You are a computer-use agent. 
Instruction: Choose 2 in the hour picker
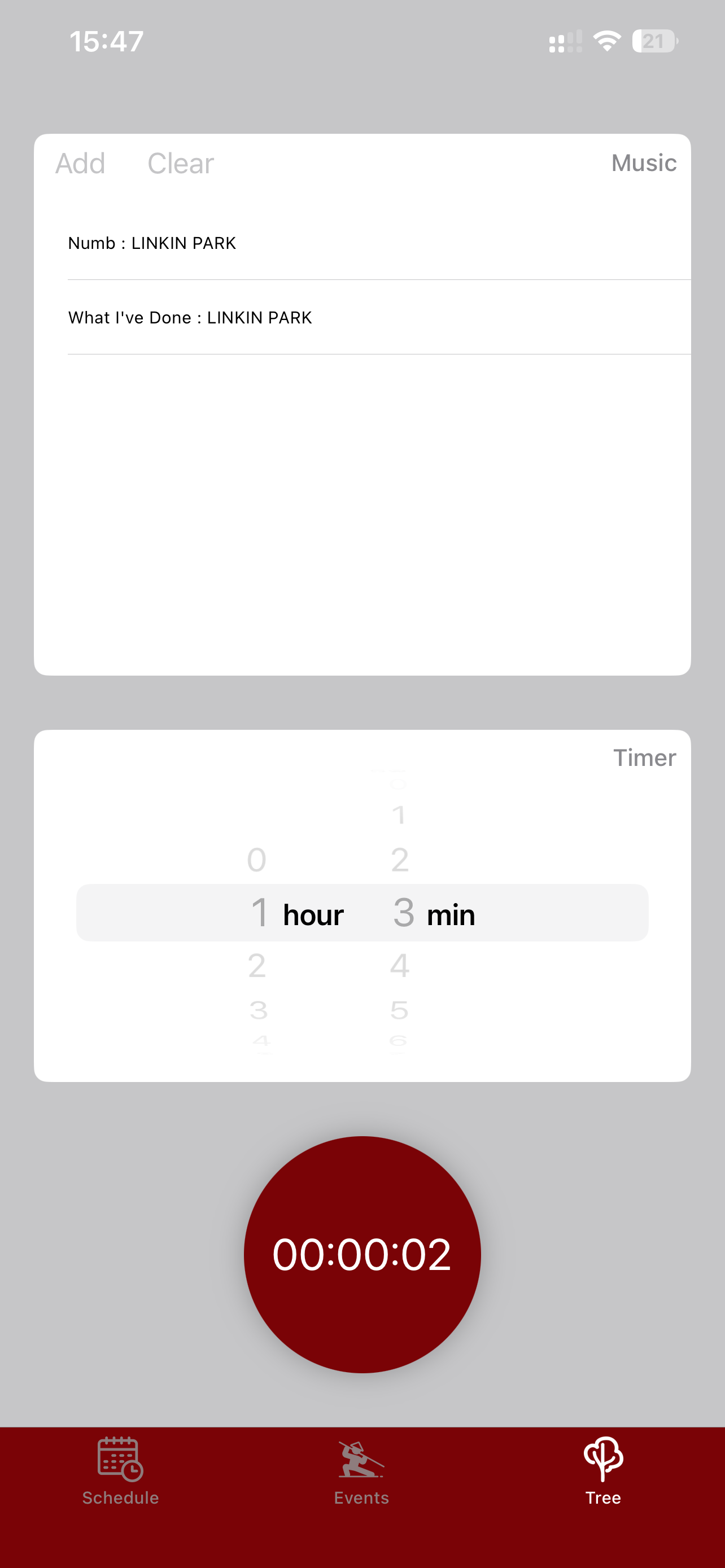tap(257, 966)
